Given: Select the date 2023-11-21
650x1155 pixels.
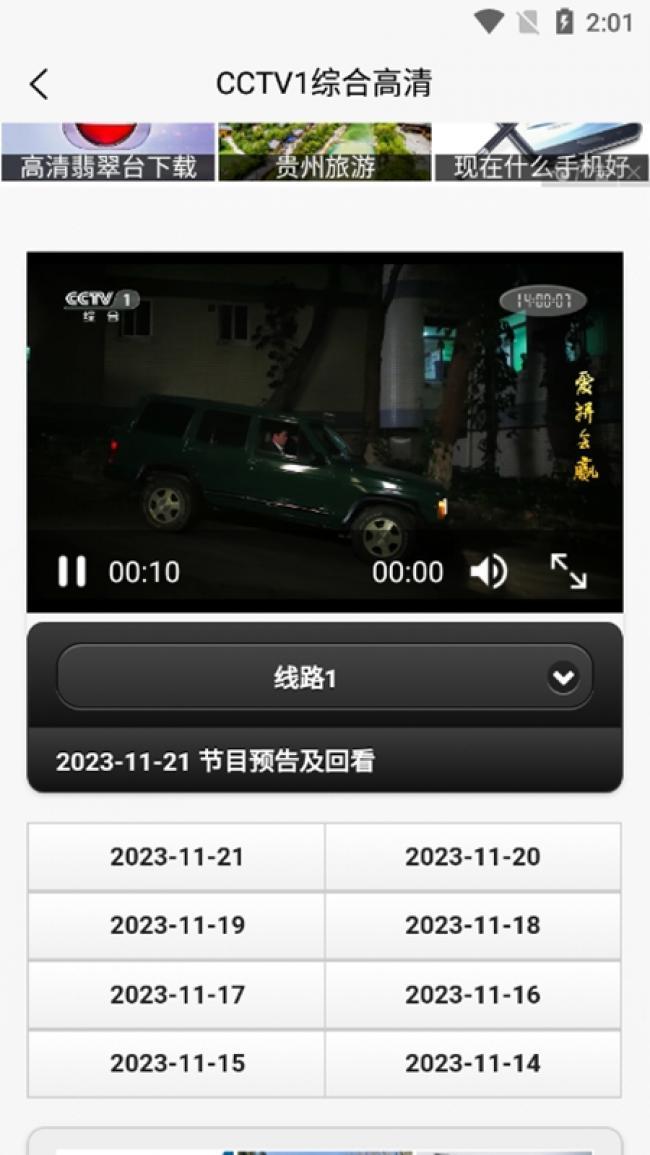Looking at the screenshot, I should pos(177,857).
